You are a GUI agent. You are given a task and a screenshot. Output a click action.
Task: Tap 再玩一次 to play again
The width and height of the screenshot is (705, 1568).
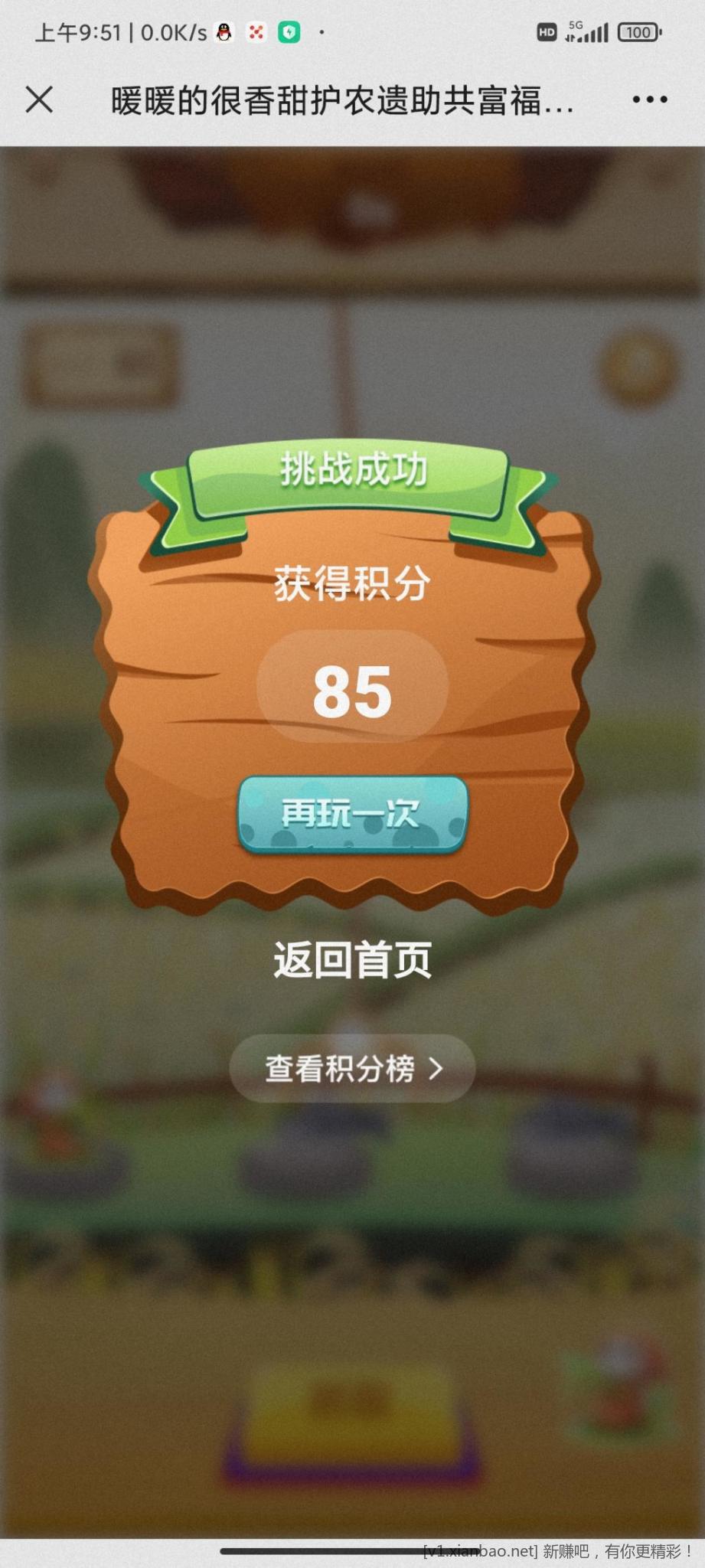tap(352, 814)
